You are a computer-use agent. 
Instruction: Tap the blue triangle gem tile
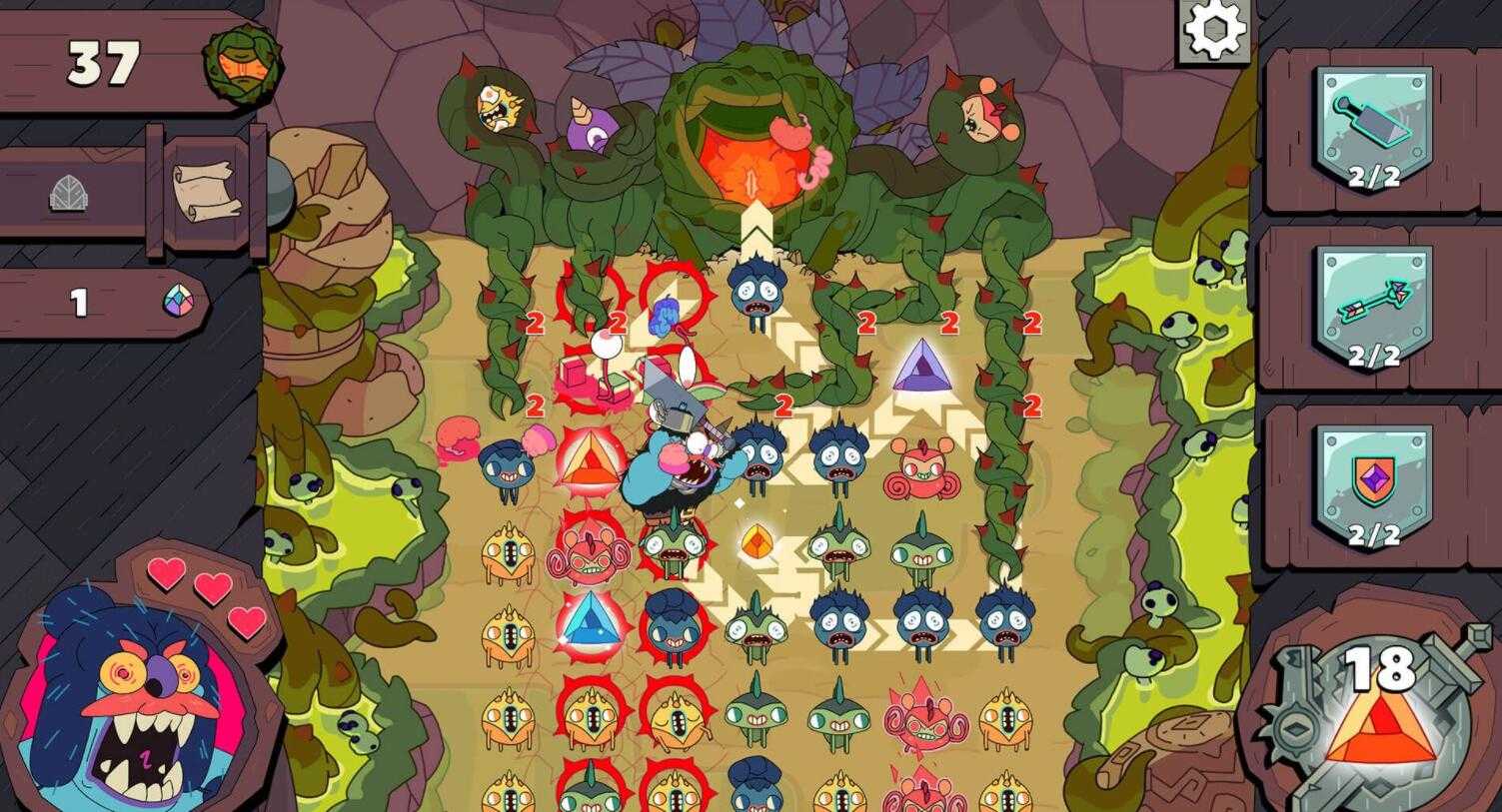590,620
